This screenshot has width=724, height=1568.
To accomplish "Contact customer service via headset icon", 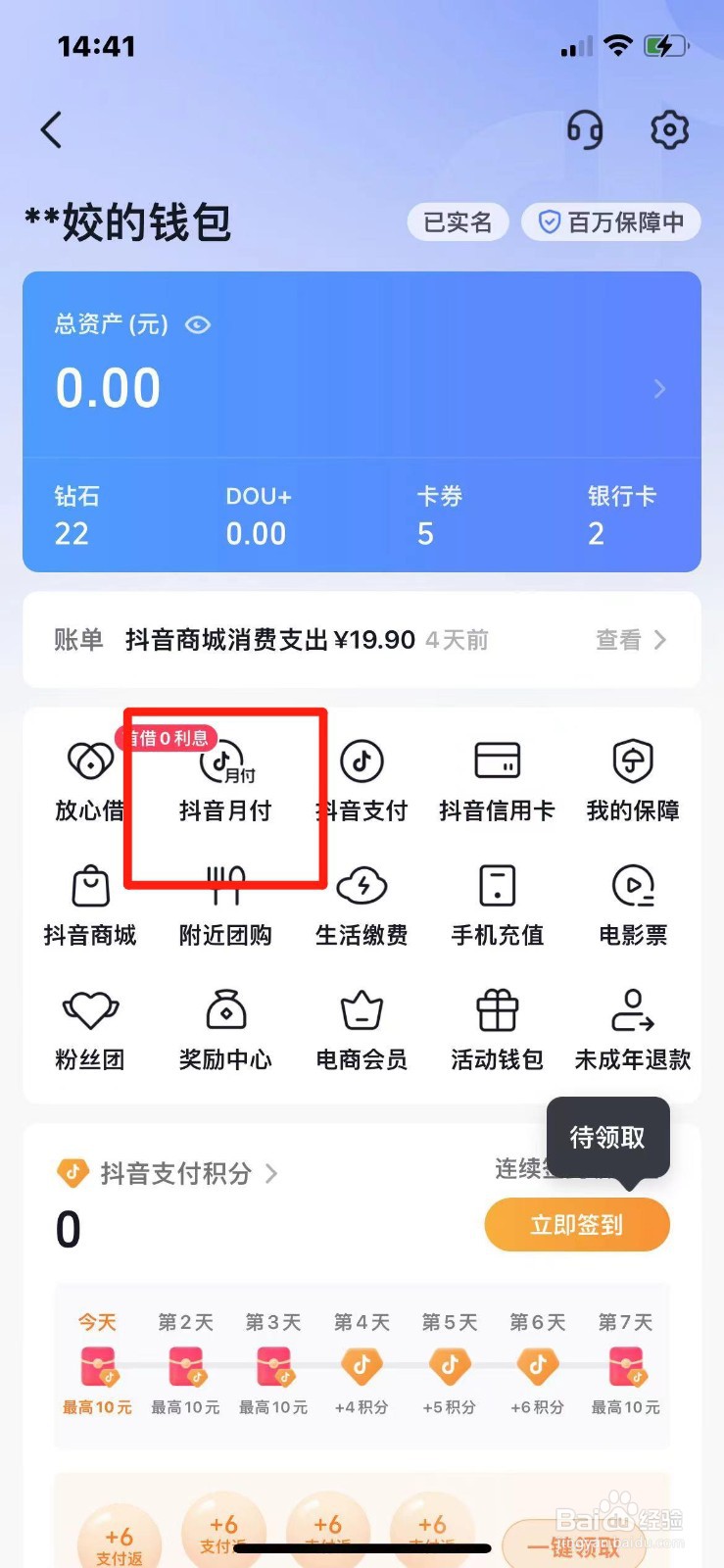I will [585, 129].
